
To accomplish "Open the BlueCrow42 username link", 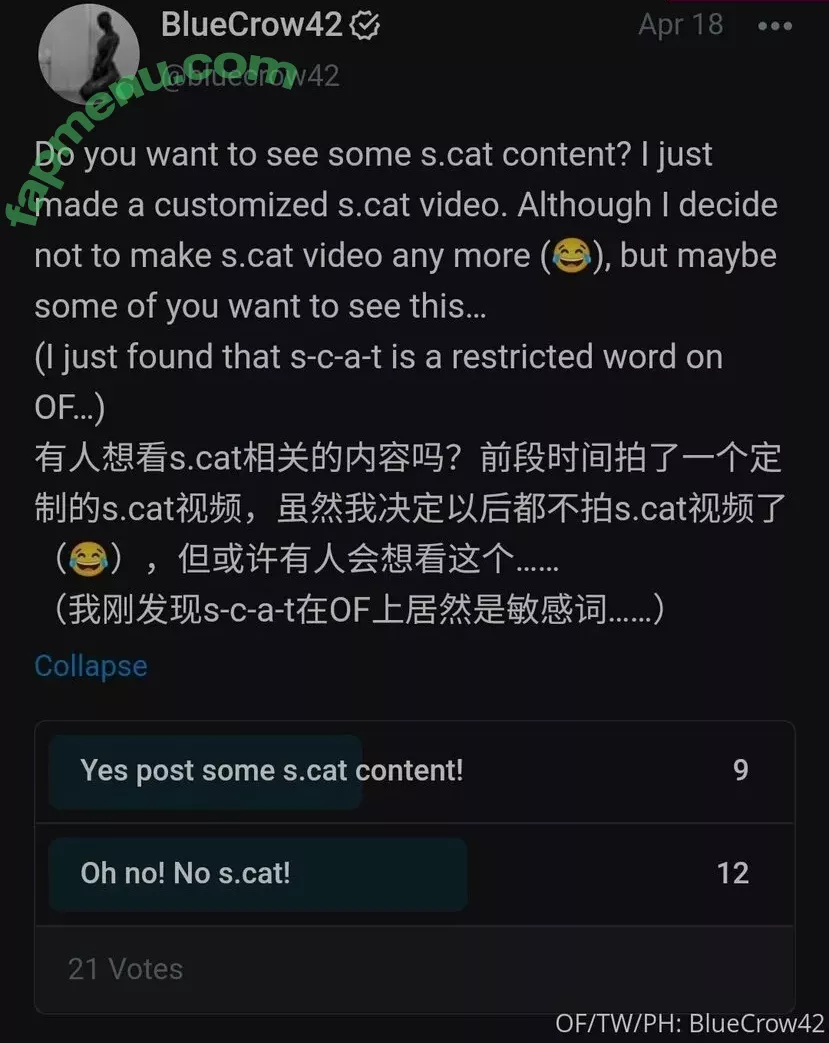I will pyautogui.click(x=250, y=26).
